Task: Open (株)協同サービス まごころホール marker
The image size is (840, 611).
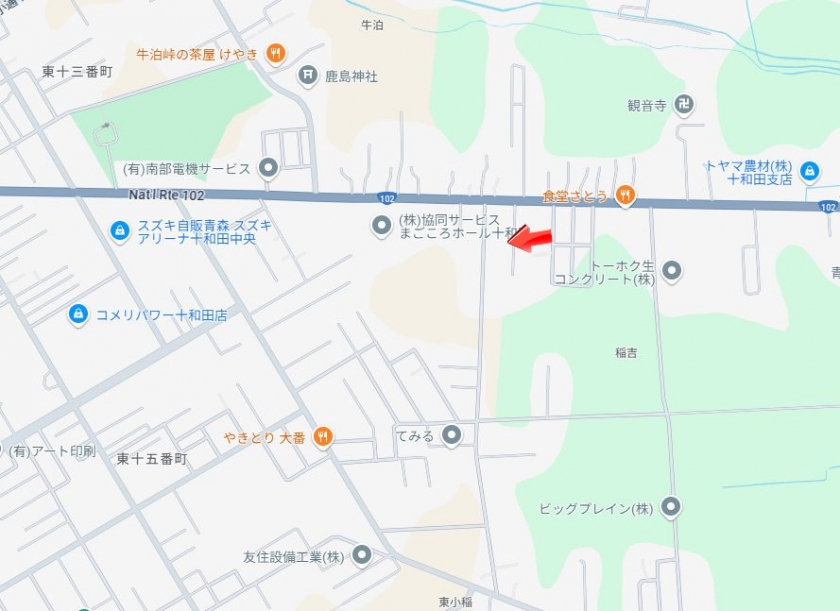Action: [x=381, y=226]
